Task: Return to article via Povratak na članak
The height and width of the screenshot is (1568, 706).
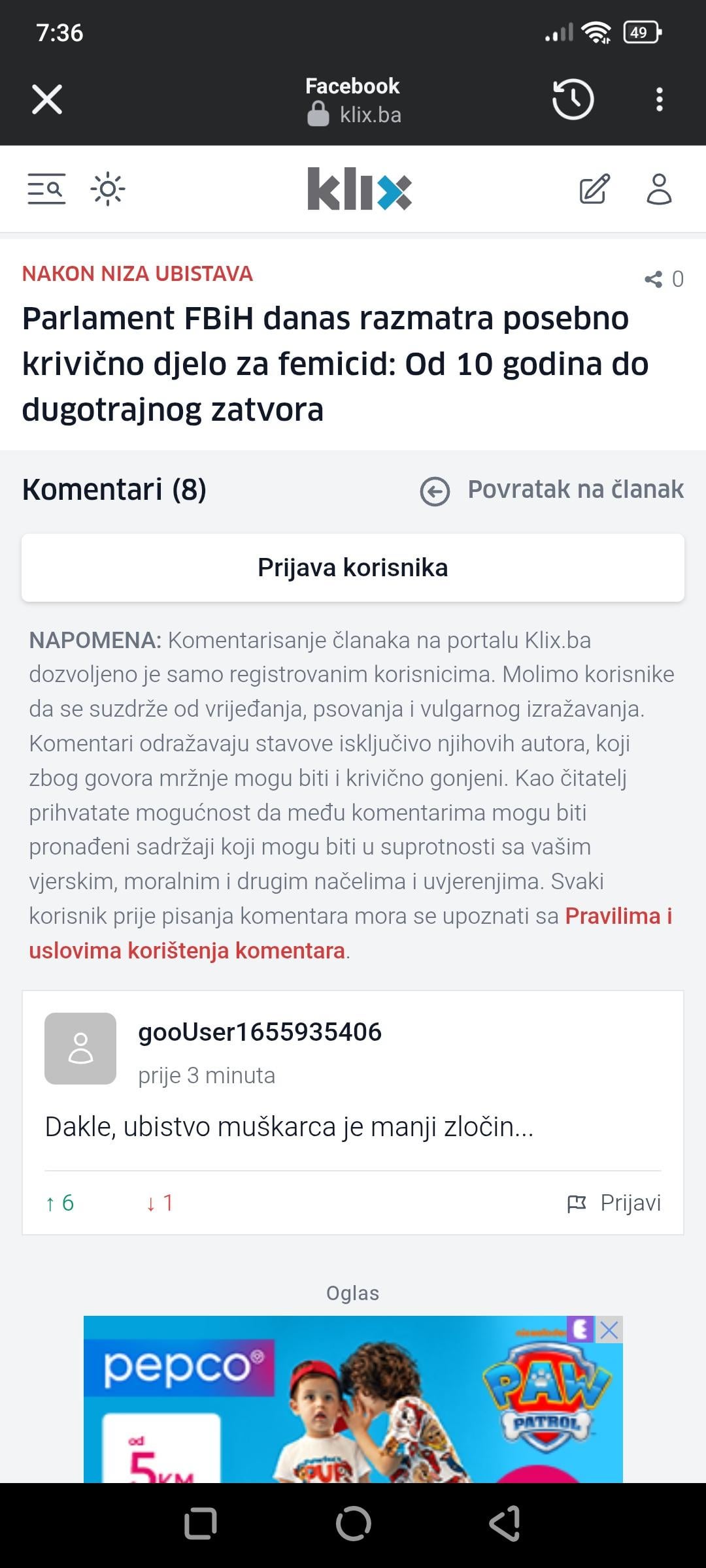Action: pyautogui.click(x=552, y=490)
